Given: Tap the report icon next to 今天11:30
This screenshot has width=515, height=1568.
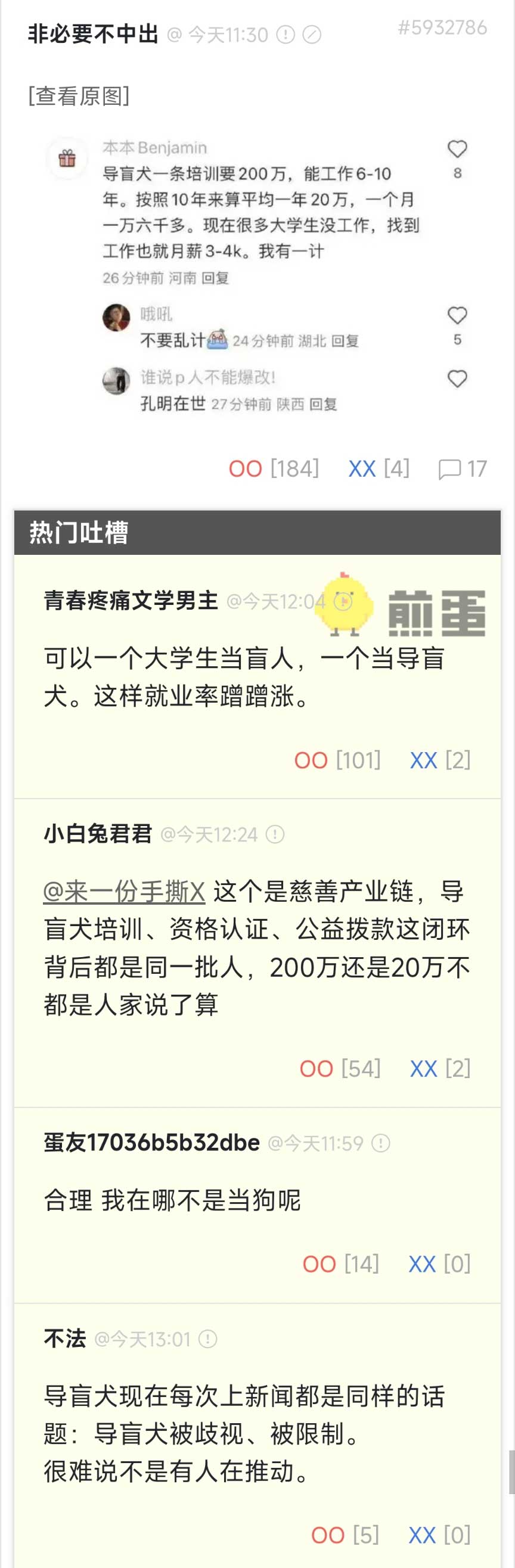Looking at the screenshot, I should click(x=286, y=35).
